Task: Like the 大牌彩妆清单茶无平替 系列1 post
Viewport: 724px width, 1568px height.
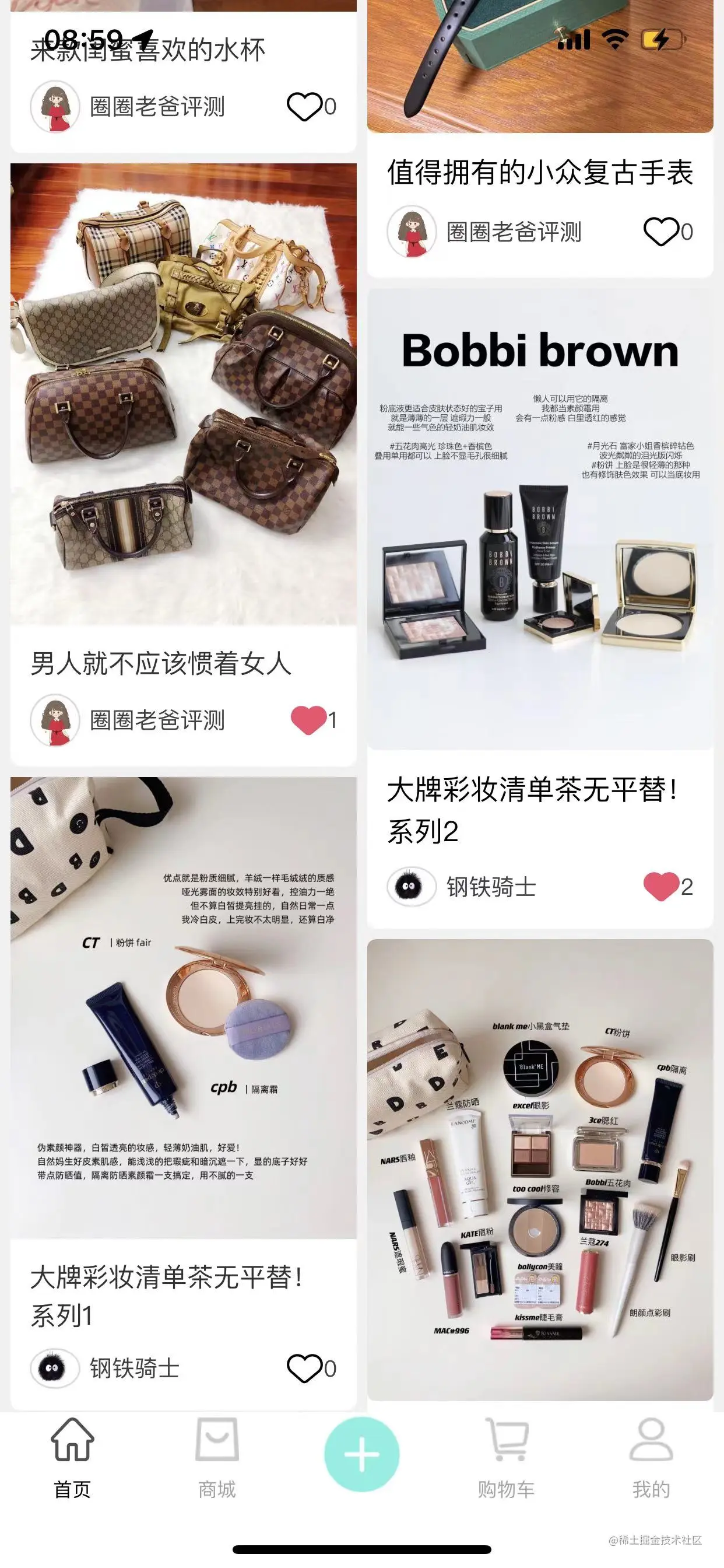Action: (304, 1368)
